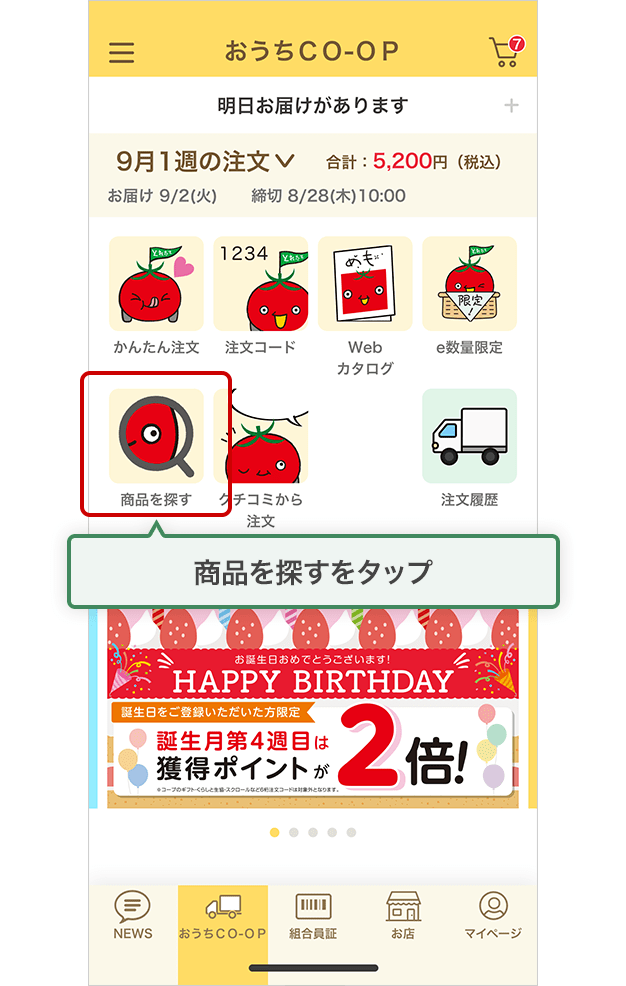Tap 商品を探す to search products
The height and width of the screenshot is (986, 626).
[156, 446]
